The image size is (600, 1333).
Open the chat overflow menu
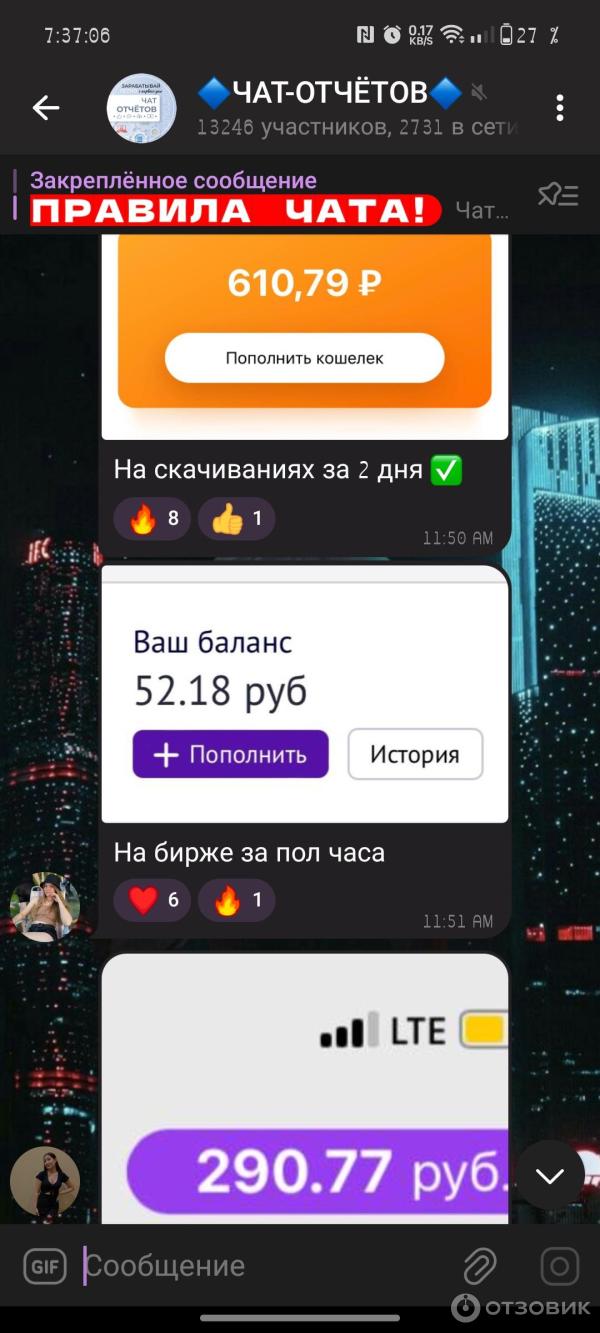560,108
